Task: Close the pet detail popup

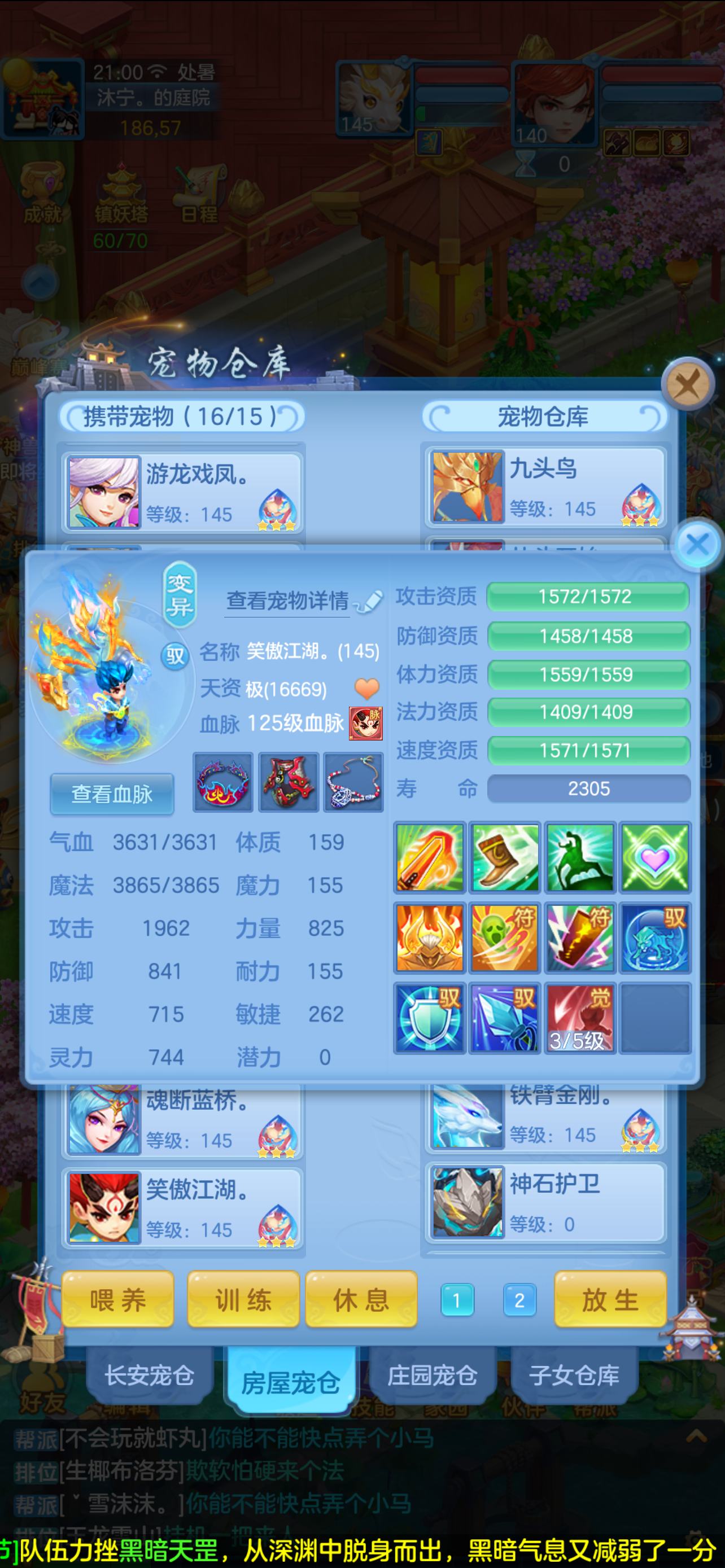Action: [696, 544]
